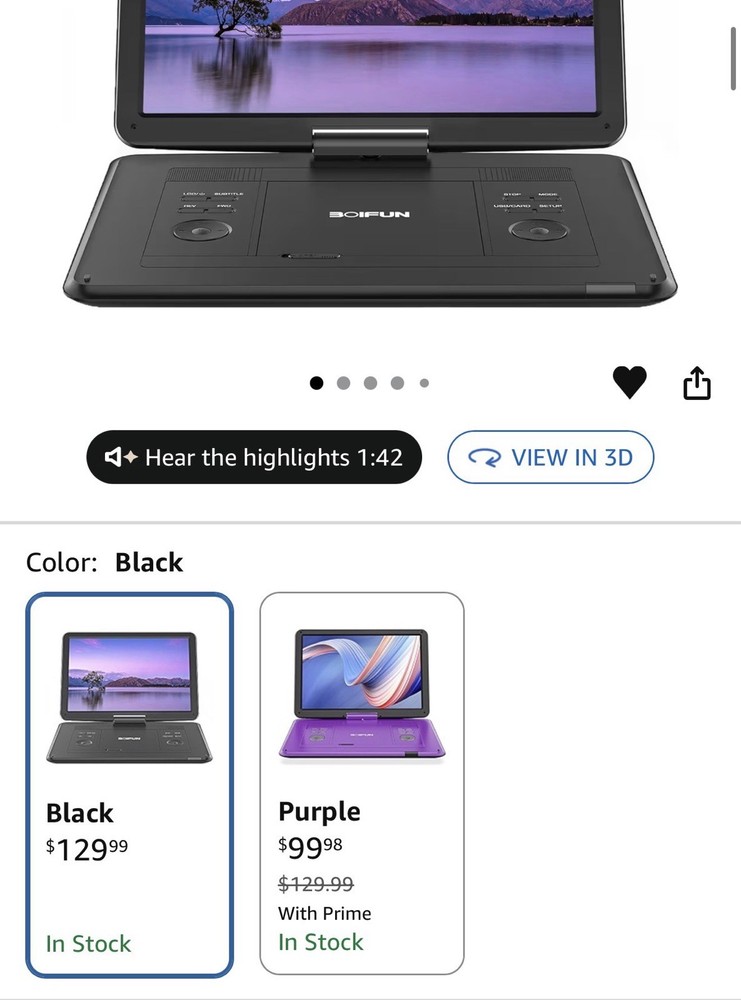Viewport: 741px width, 1000px height.
Task: Select the first carousel dot
Action: [x=317, y=383]
